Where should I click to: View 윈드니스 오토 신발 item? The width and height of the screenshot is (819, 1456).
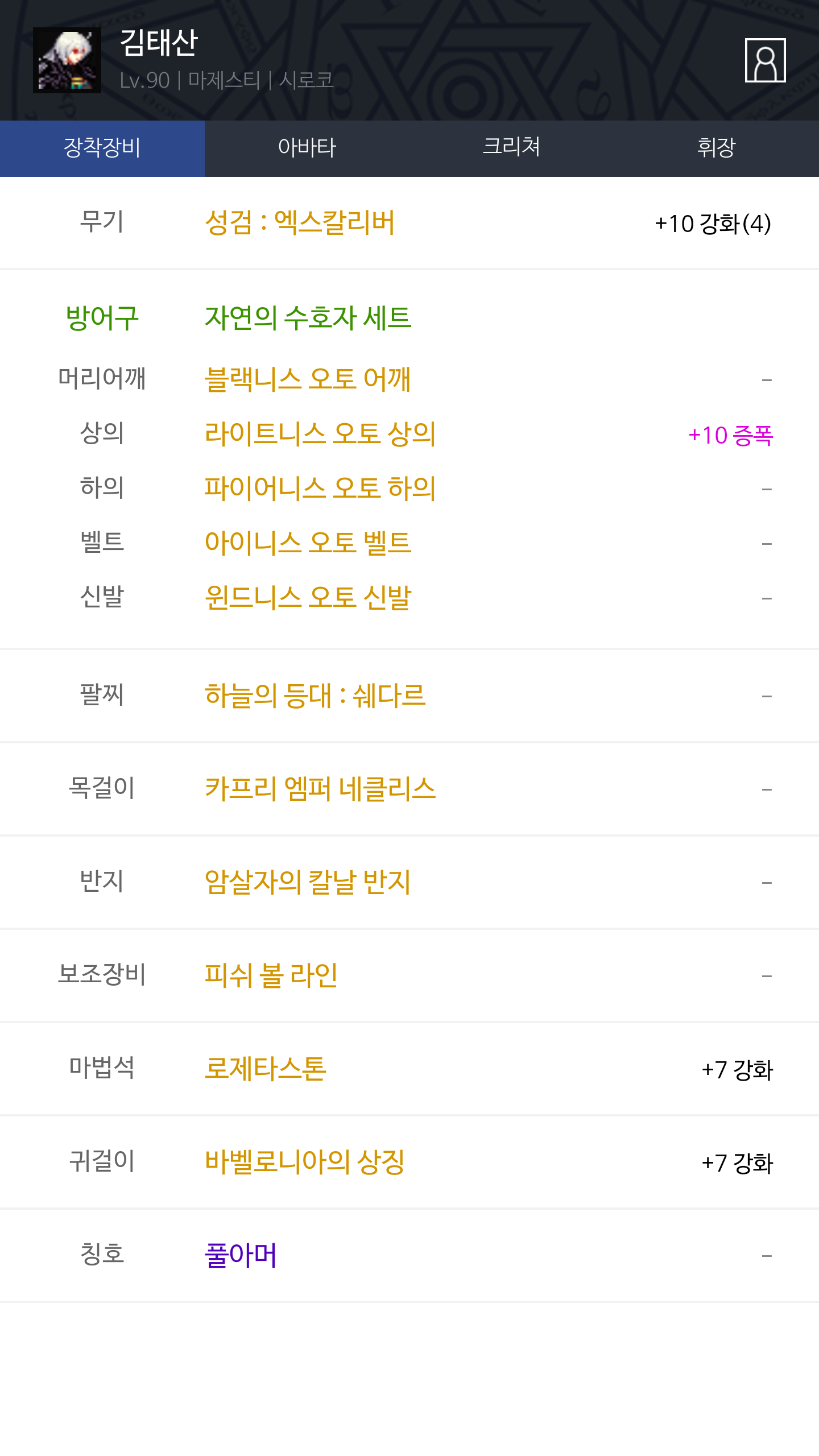click(308, 597)
